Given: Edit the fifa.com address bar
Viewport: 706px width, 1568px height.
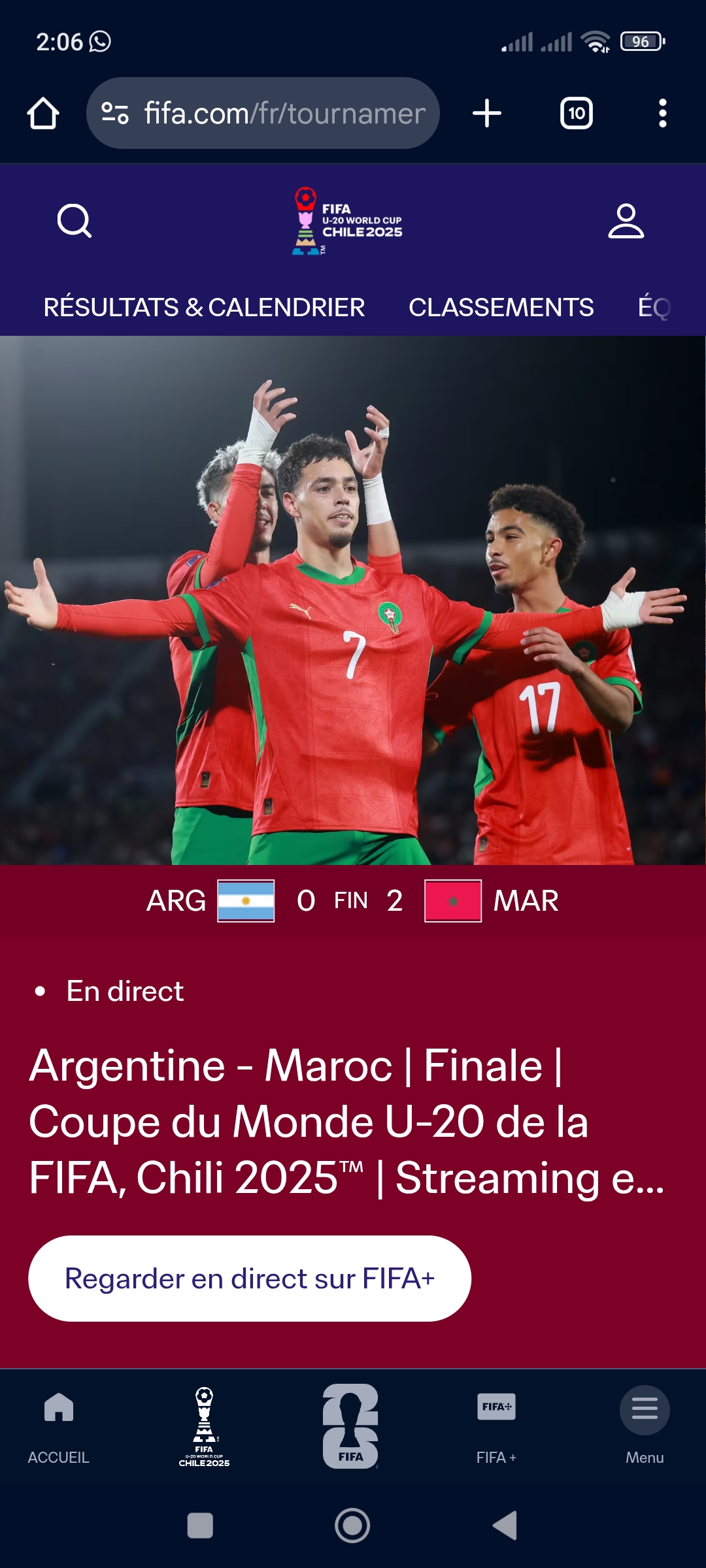Looking at the screenshot, I should [x=285, y=114].
